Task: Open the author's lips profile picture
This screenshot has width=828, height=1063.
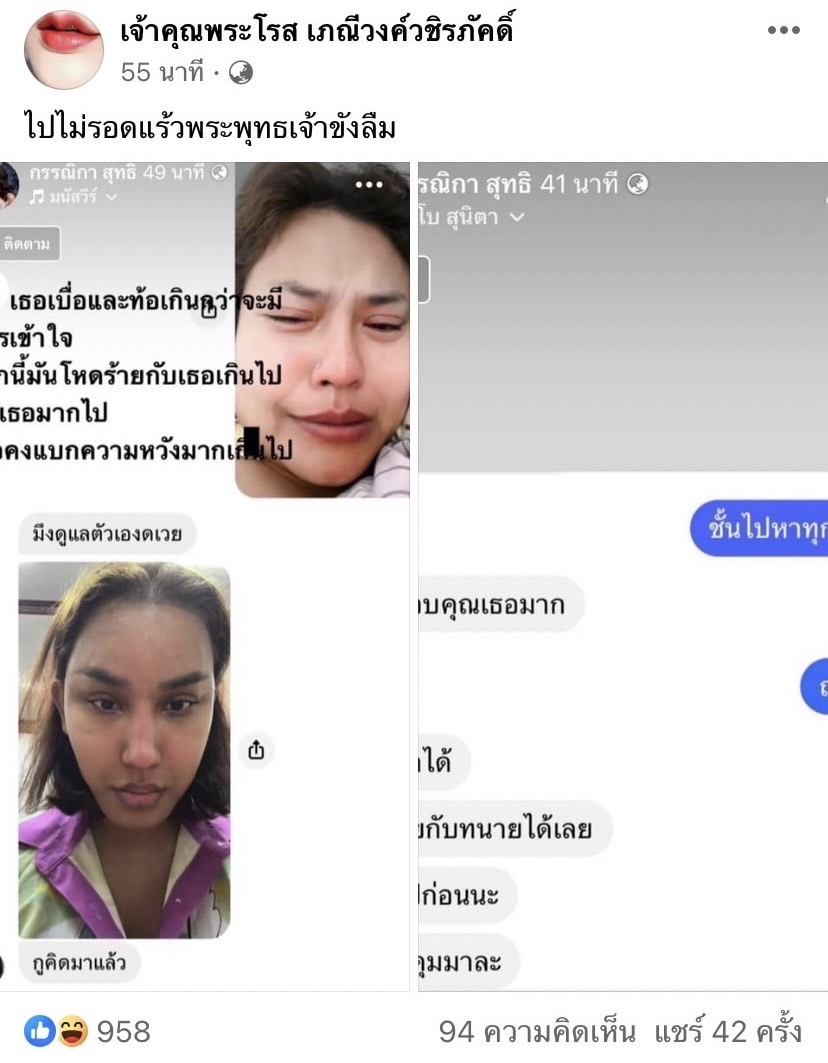Action: tap(63, 49)
